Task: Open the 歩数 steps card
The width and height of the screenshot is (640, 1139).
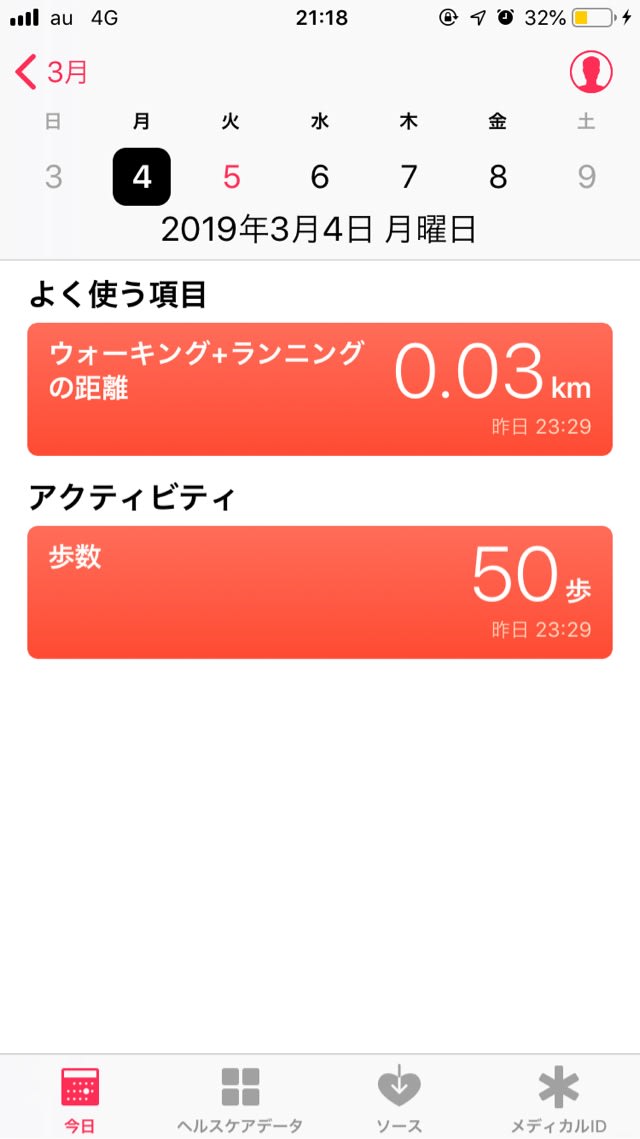Action: (320, 592)
